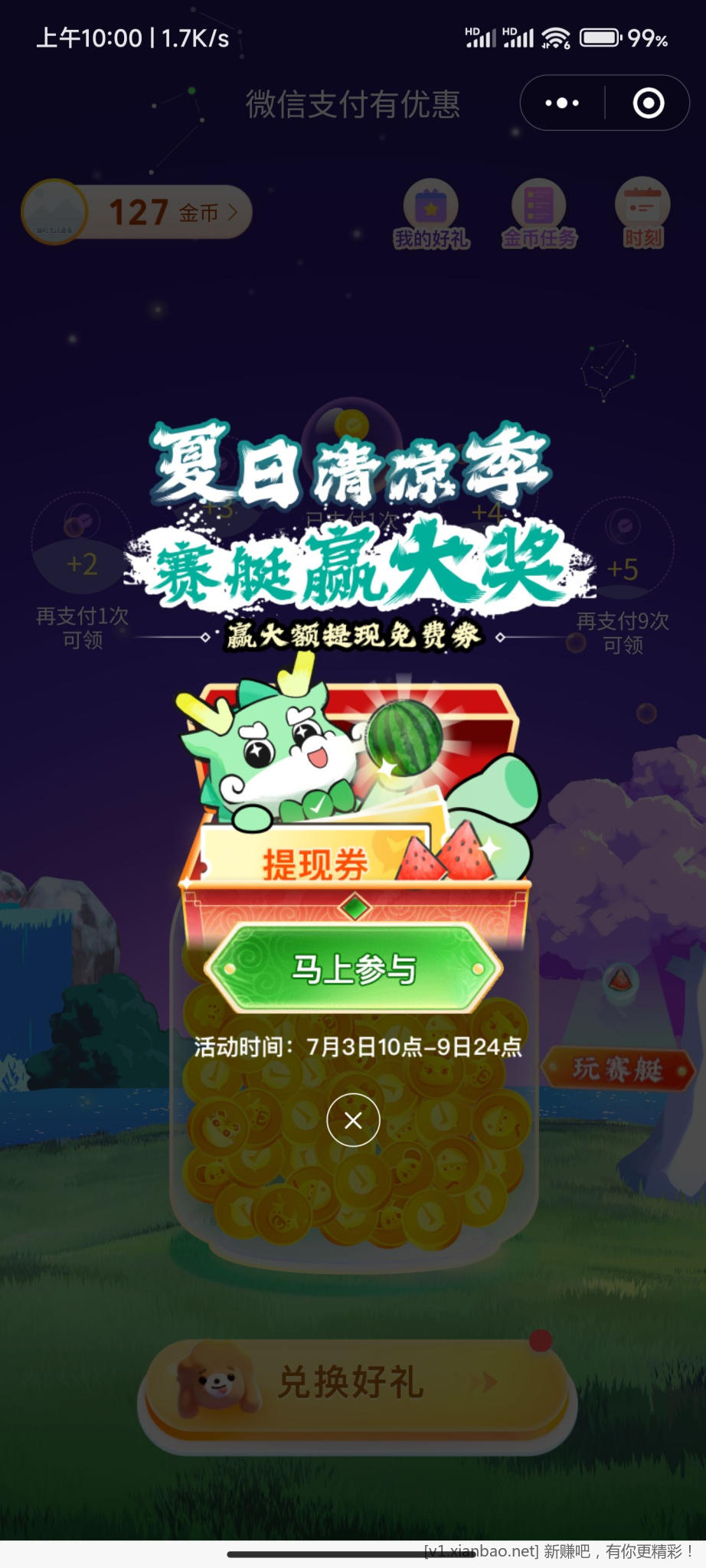Image resolution: width=706 pixels, height=1568 pixels.
Task: Open 金币任务
Action: point(539,216)
